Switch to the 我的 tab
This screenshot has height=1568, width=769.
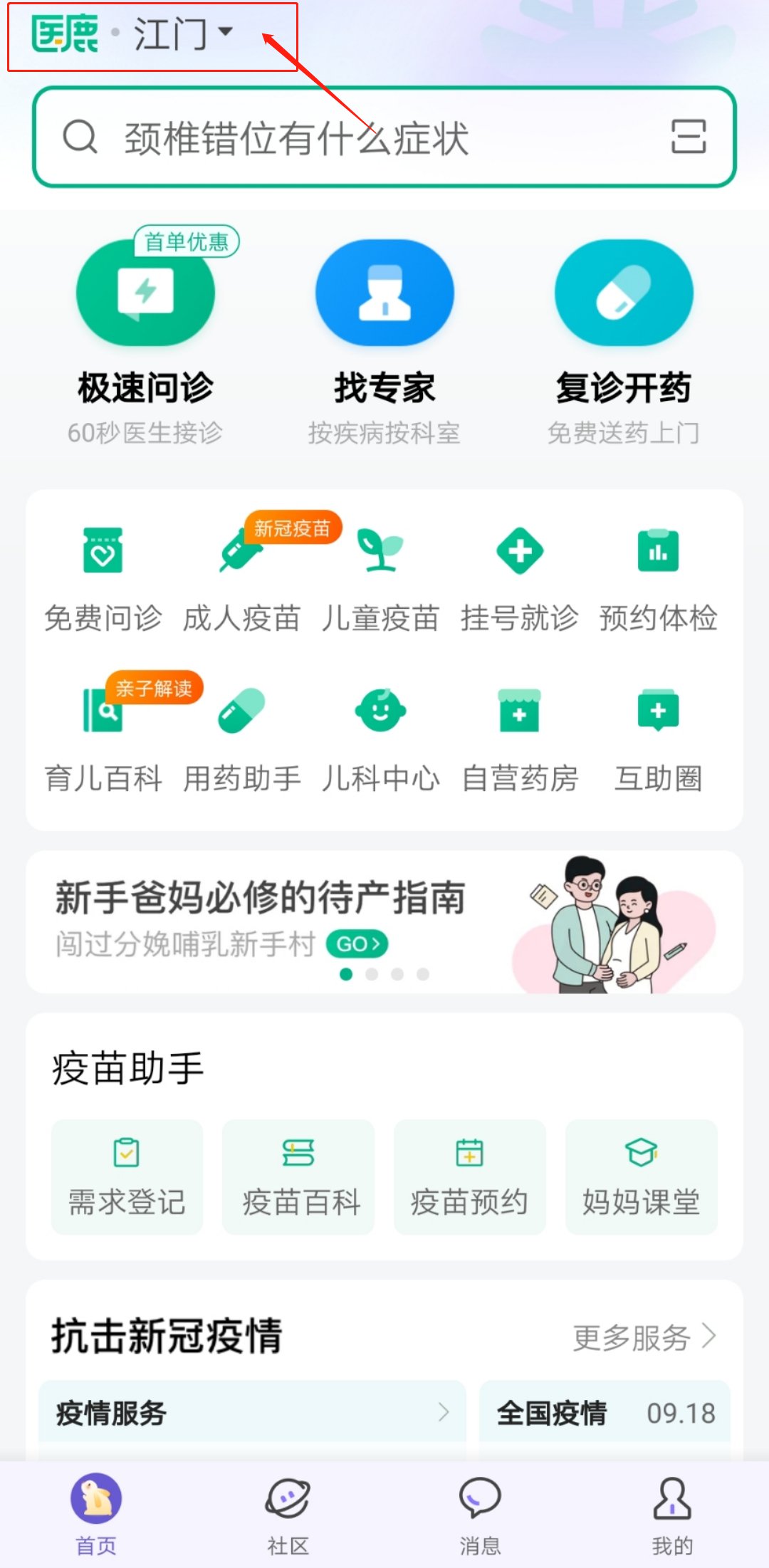click(672, 1514)
